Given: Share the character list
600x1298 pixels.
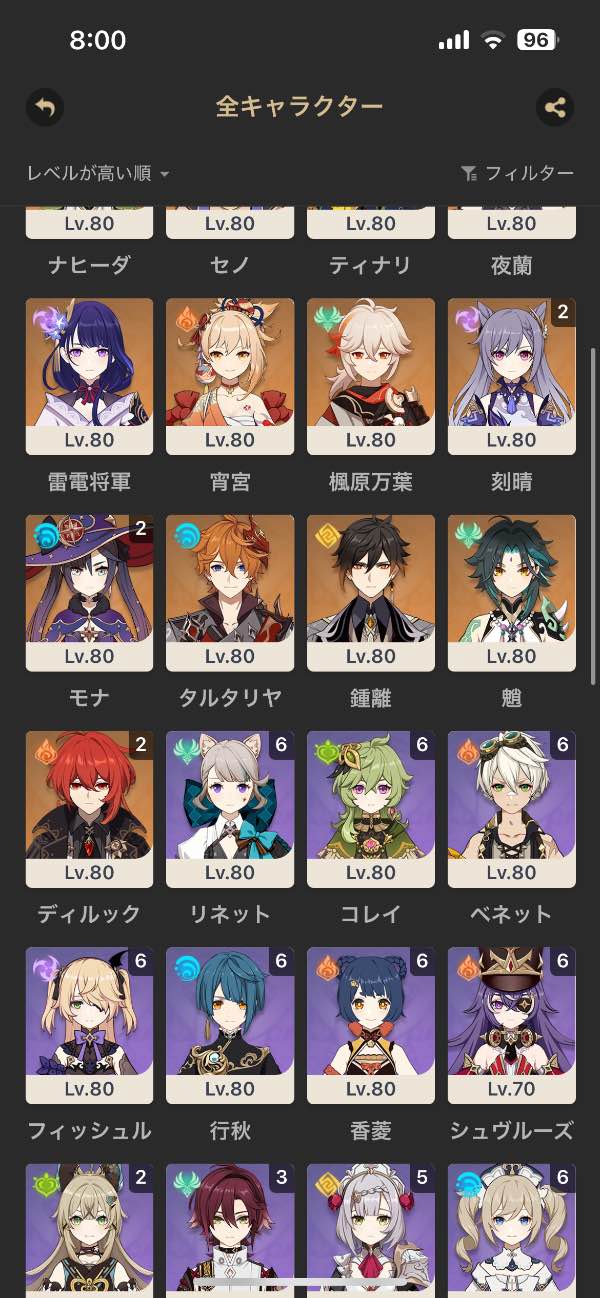Looking at the screenshot, I should [x=555, y=107].
